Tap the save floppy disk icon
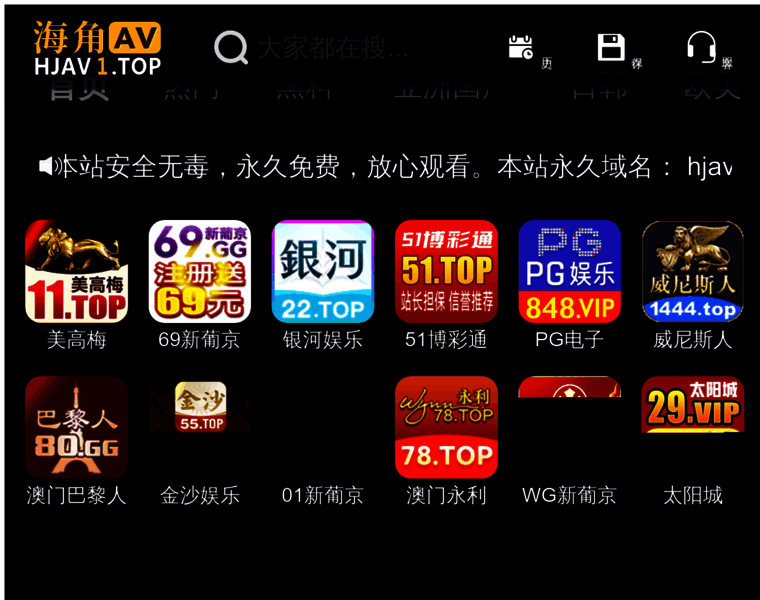760x600 pixels. 611,48
